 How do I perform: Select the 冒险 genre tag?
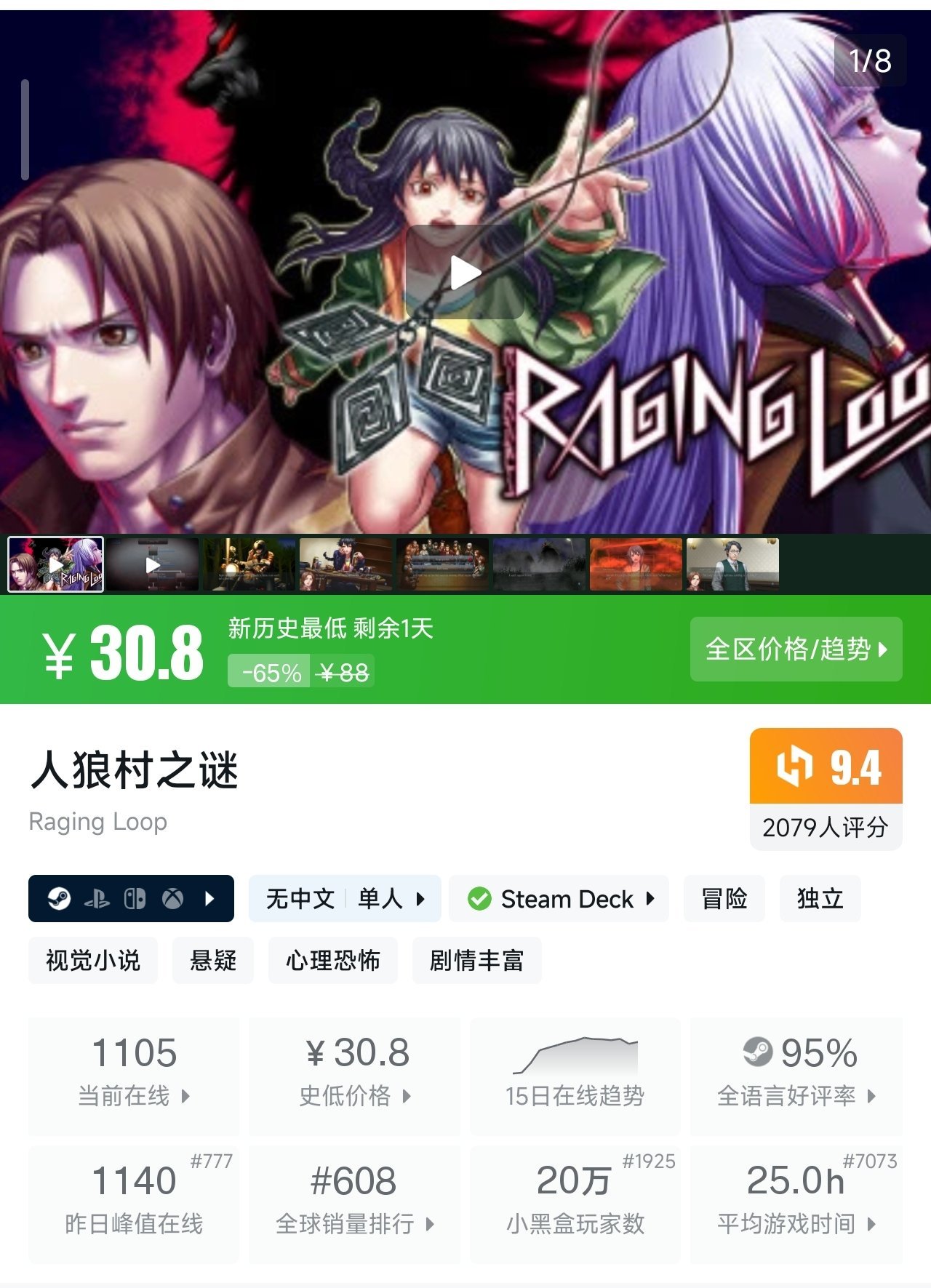pyautogui.click(x=724, y=898)
